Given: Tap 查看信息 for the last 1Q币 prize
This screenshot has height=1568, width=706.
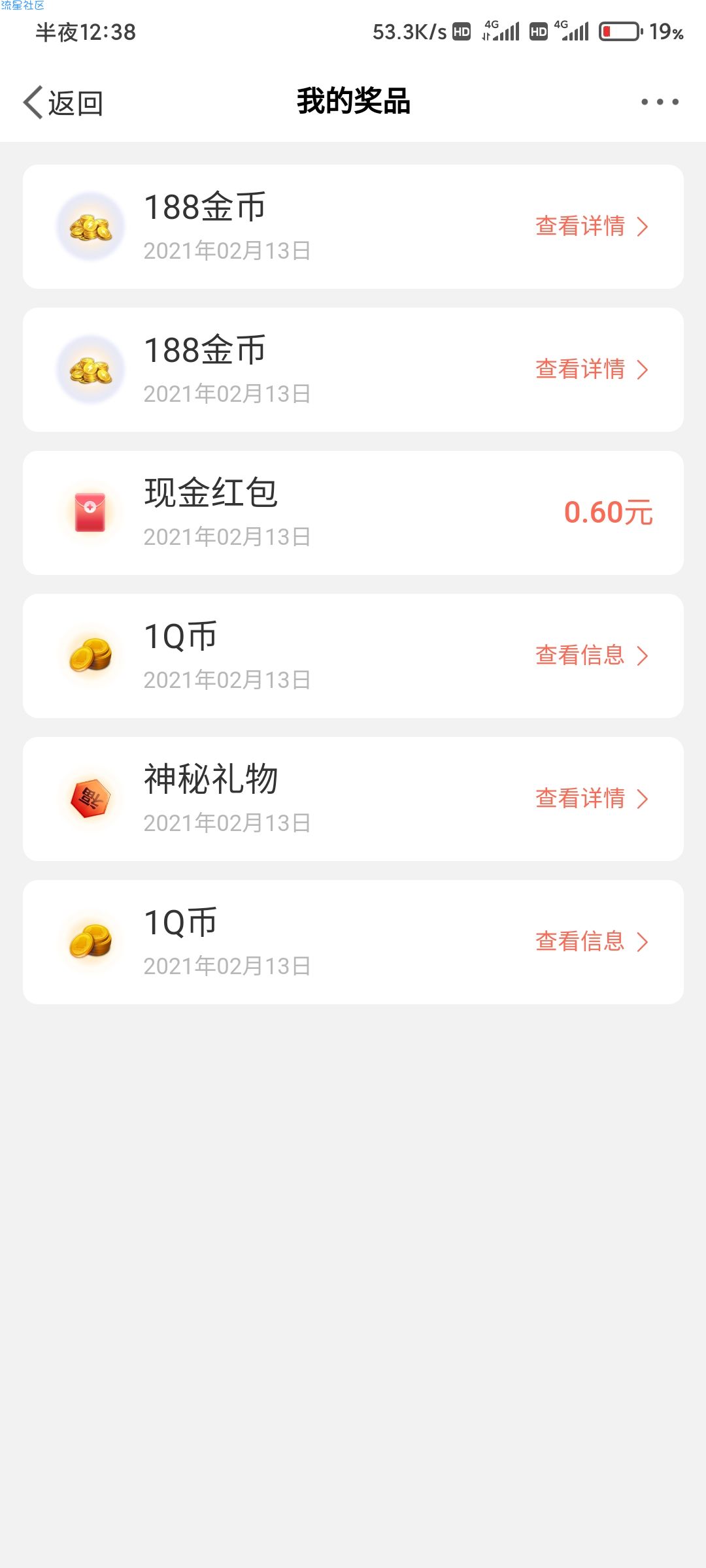Looking at the screenshot, I should point(592,941).
